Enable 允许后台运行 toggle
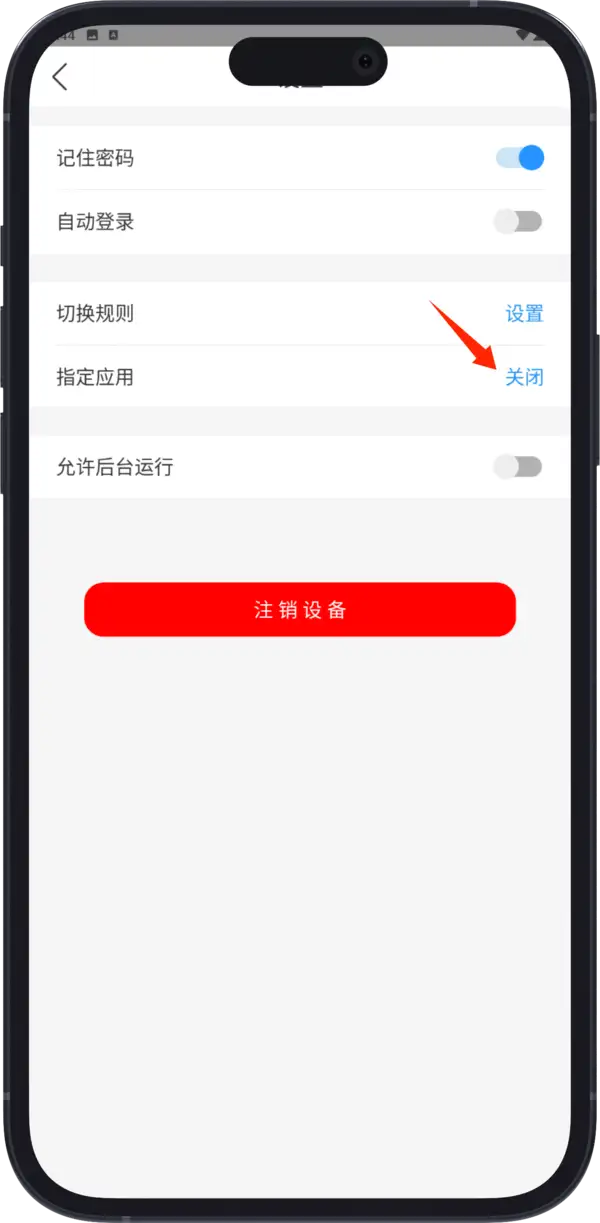This screenshot has height=1223, width=600. [x=518, y=466]
